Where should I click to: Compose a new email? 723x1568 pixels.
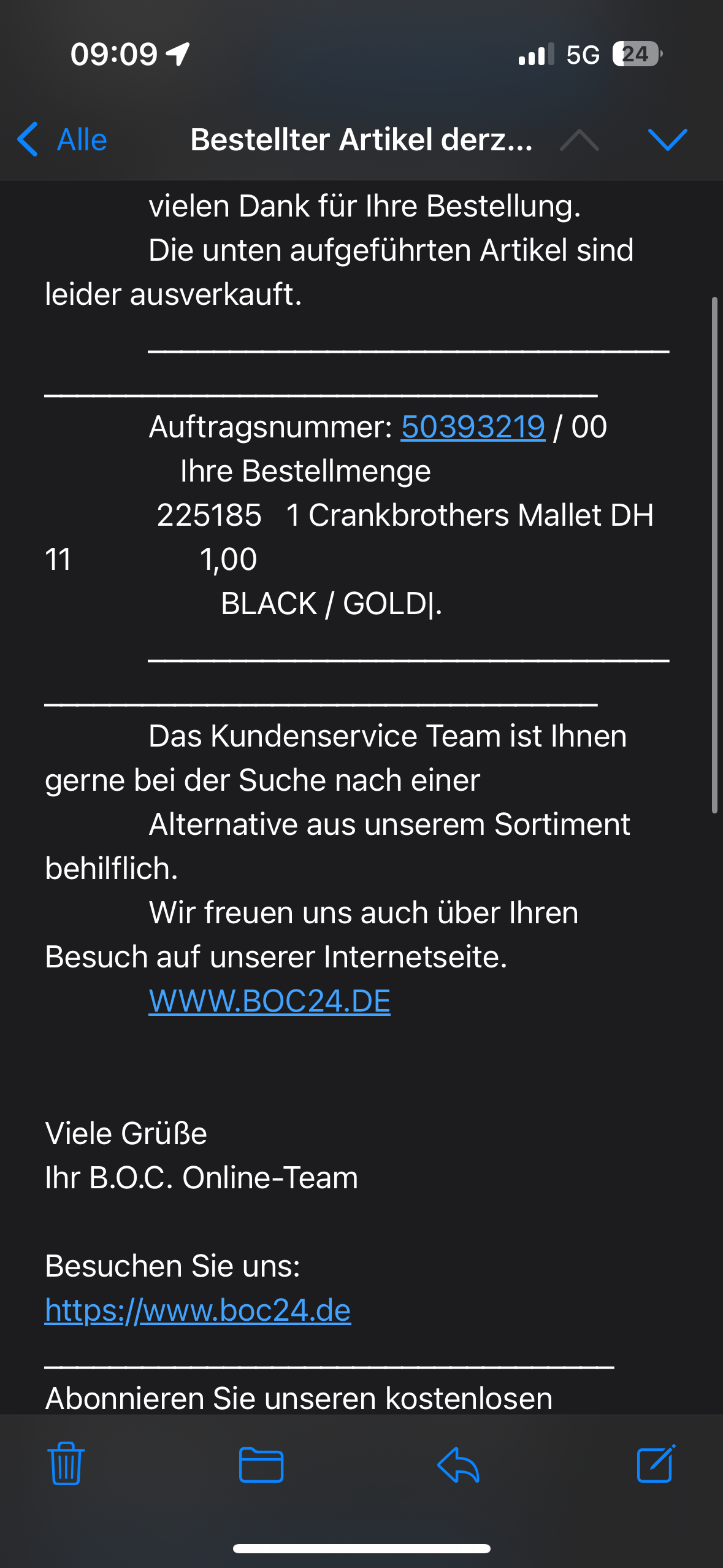pos(656,1464)
